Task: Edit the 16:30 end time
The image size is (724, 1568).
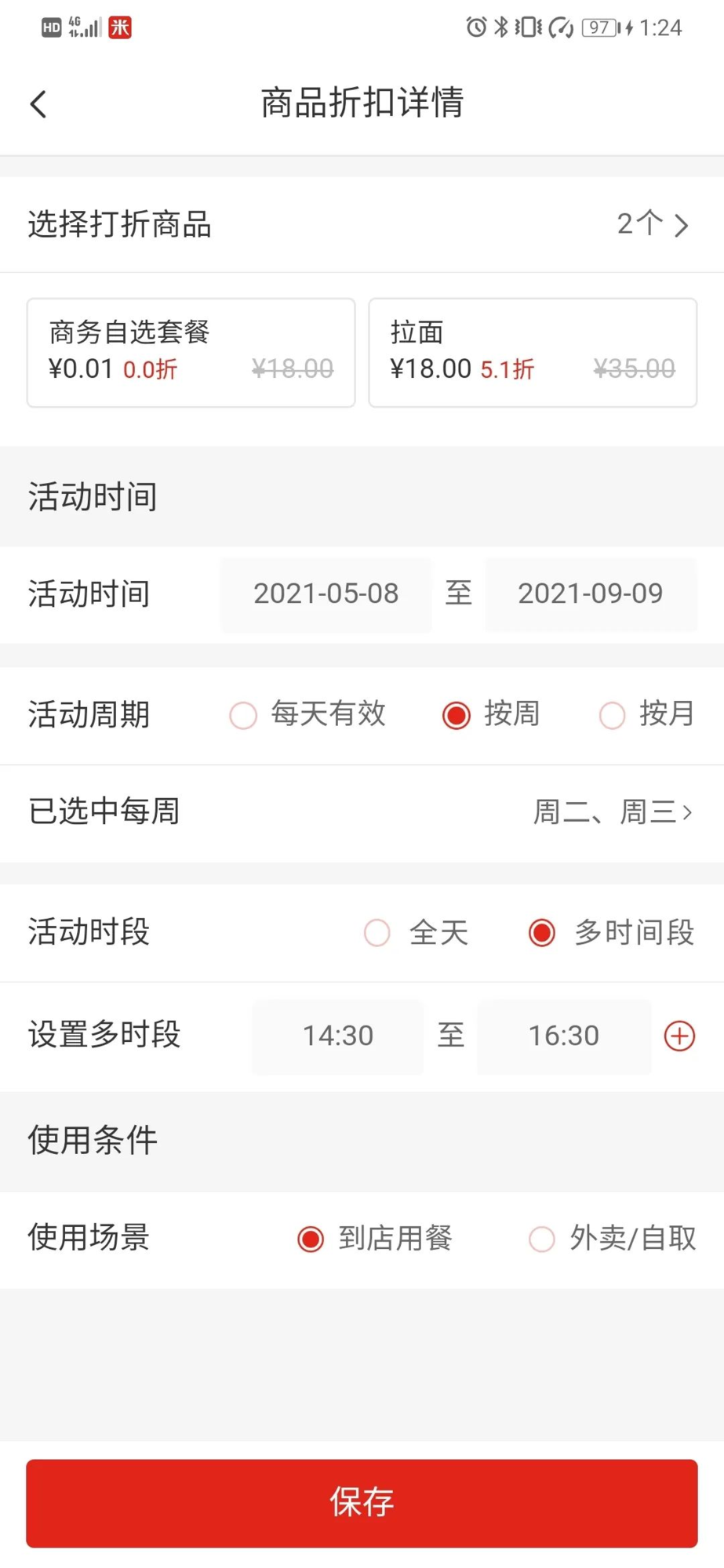Action: (x=564, y=1036)
